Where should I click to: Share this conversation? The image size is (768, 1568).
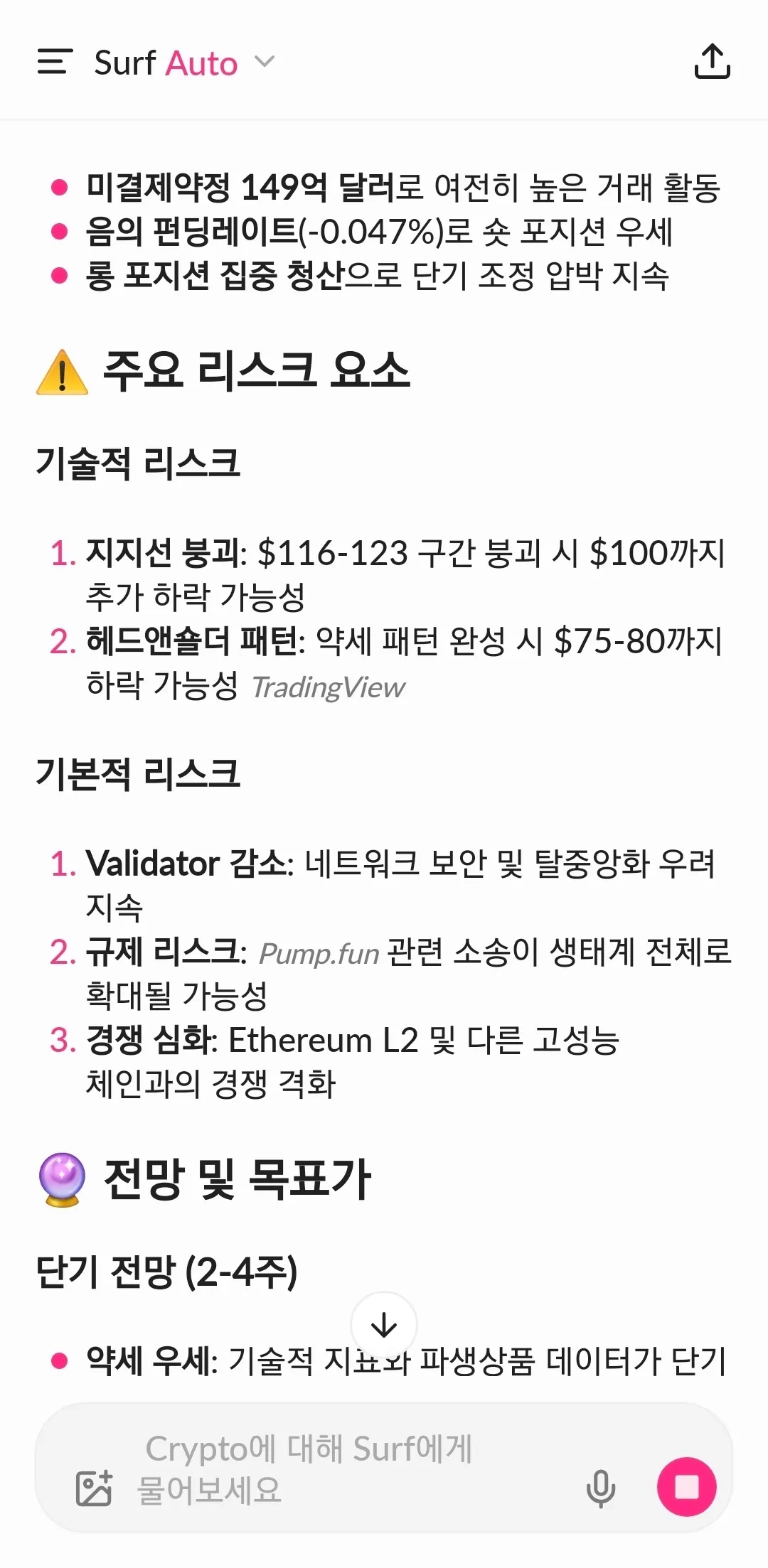coord(712,61)
